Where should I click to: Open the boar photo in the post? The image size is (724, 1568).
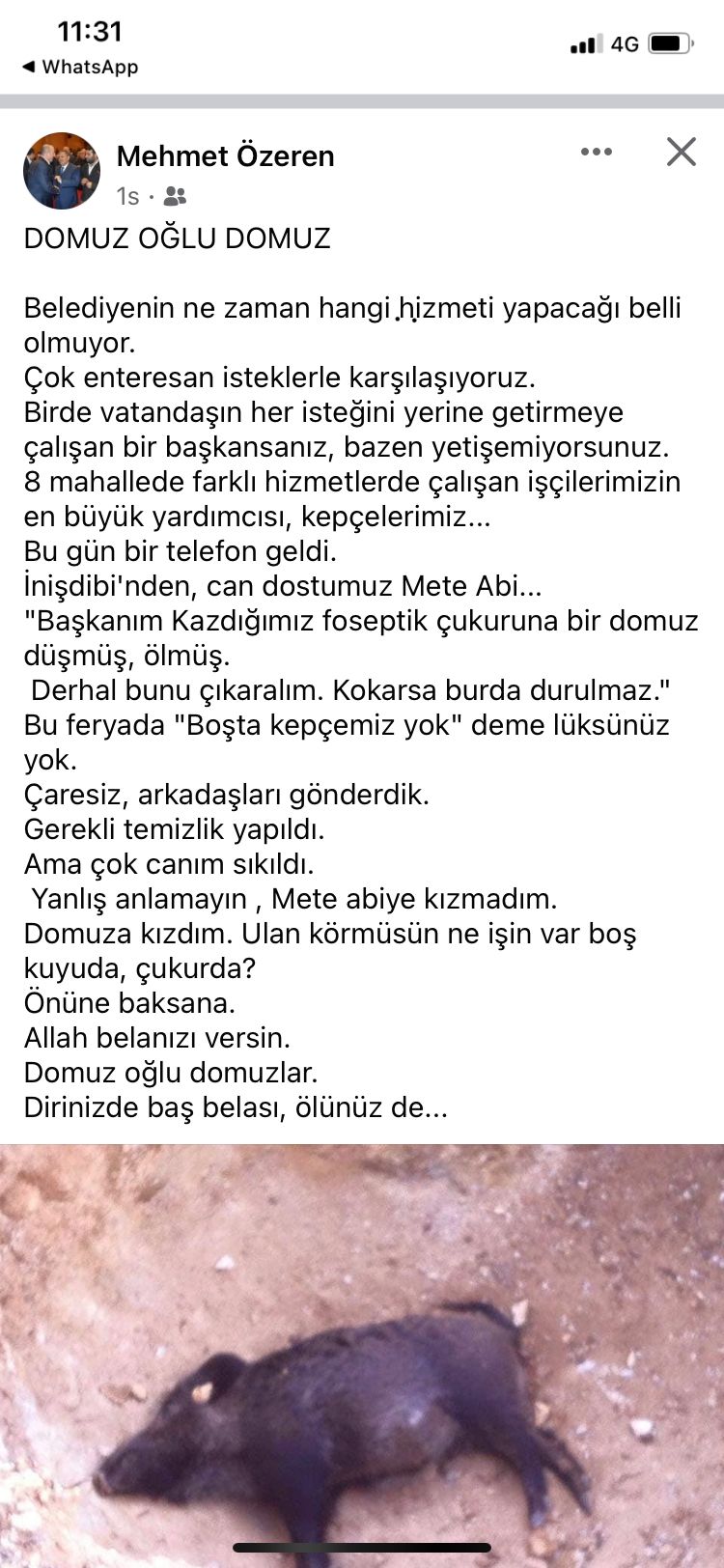[x=362, y=1352]
